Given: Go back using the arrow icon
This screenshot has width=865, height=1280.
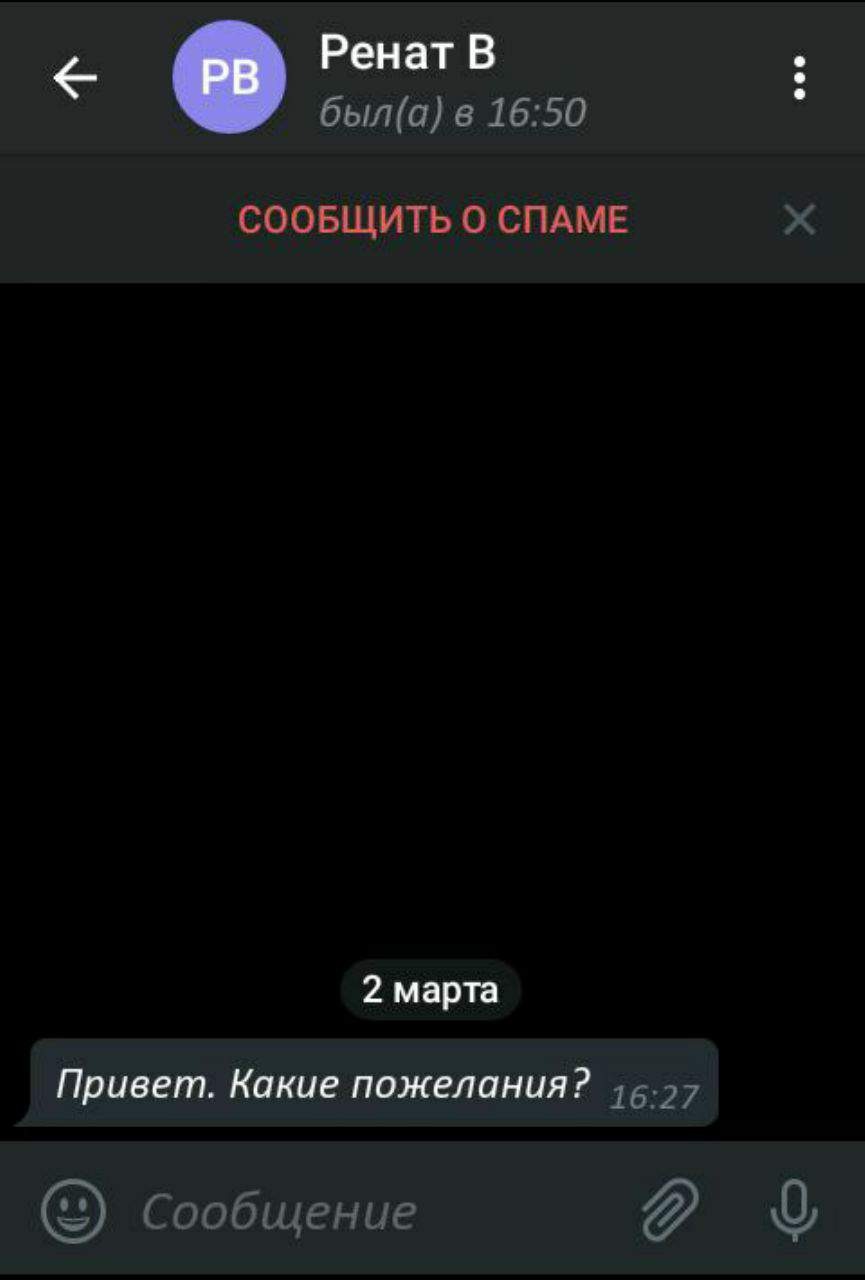Looking at the screenshot, I should (75, 77).
